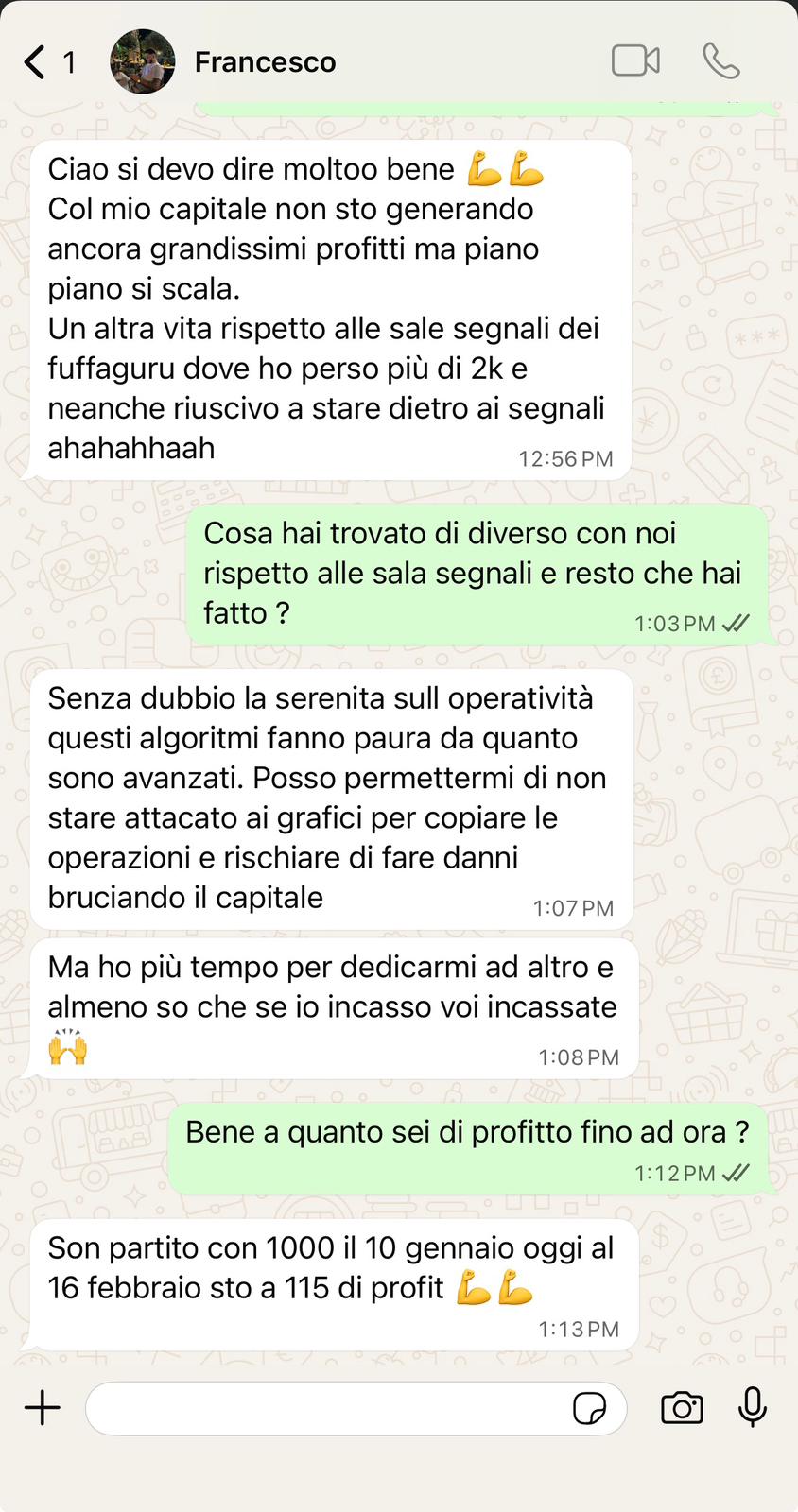Open the camera to send a photo
The width and height of the screenshot is (798, 1512).
pos(682,1408)
